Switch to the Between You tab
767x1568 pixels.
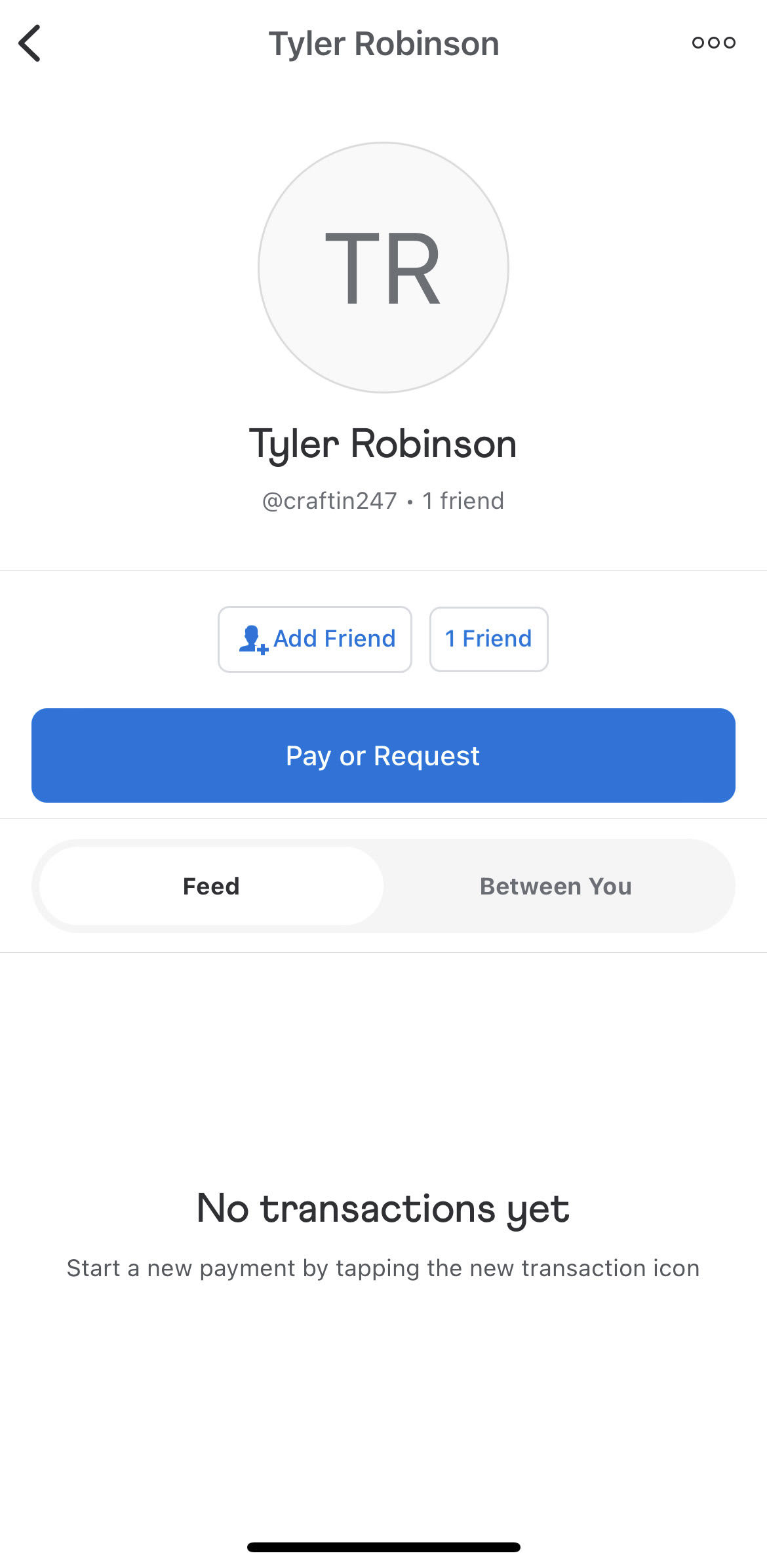(x=556, y=886)
